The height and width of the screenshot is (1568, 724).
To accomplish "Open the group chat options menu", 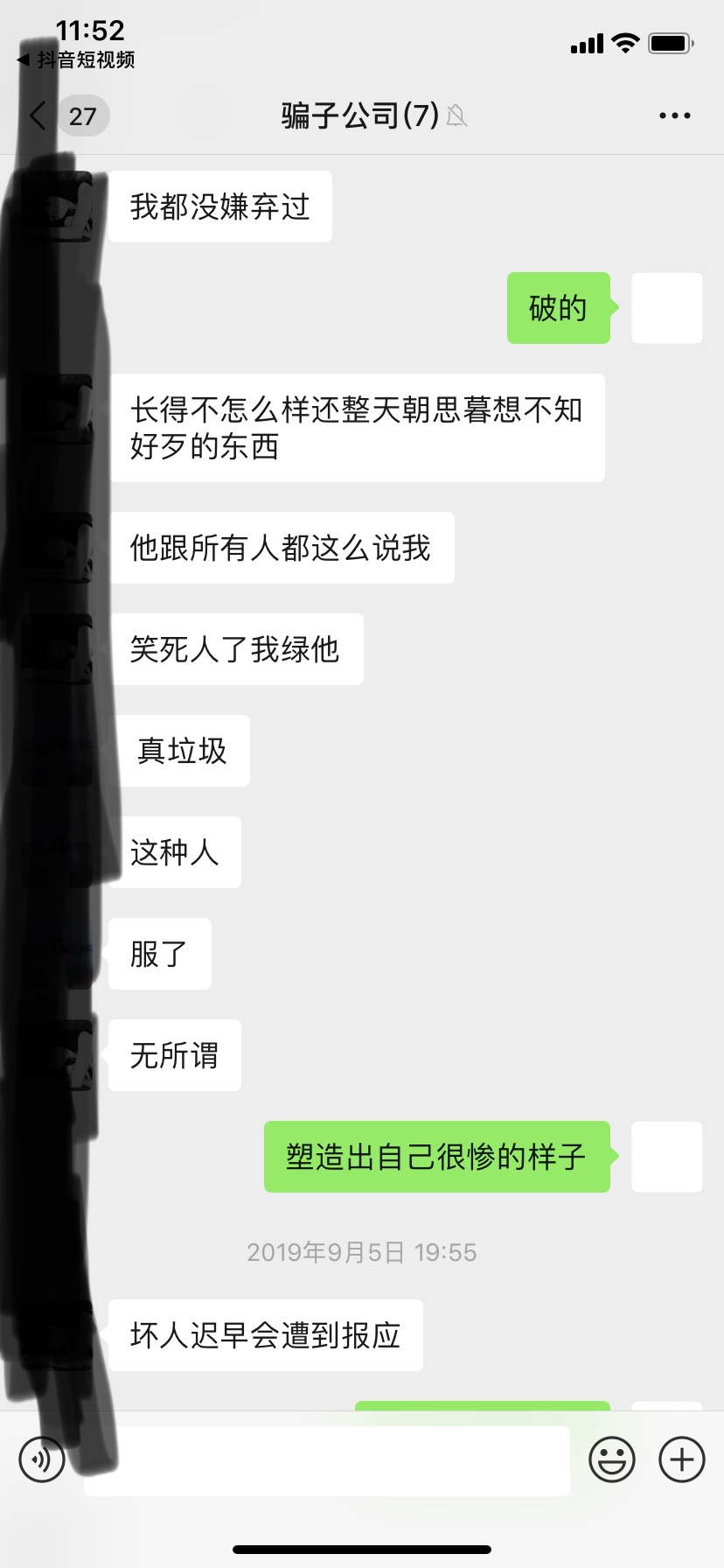I will tap(674, 115).
